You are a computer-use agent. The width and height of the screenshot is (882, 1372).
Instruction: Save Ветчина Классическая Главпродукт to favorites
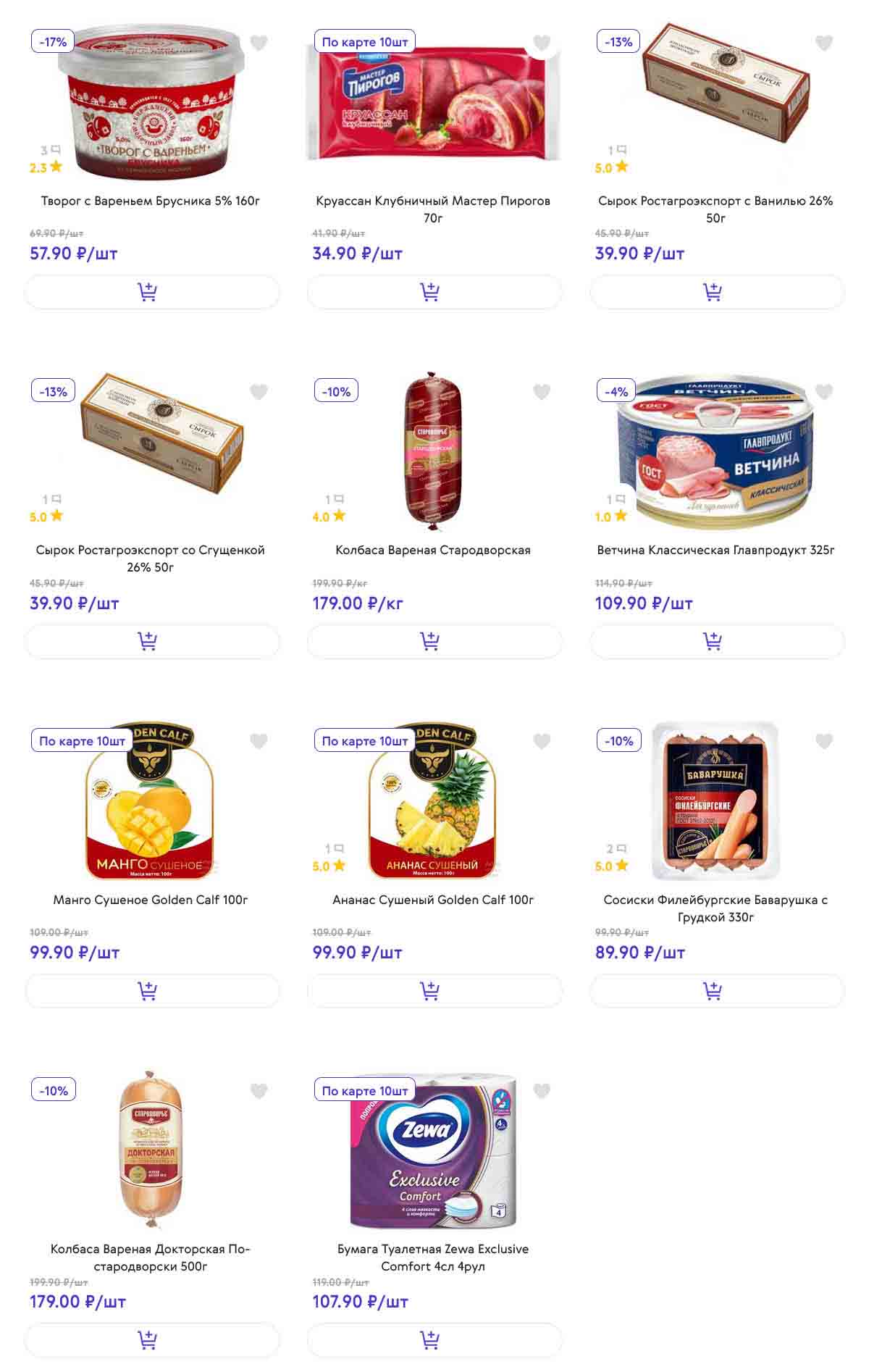[824, 392]
